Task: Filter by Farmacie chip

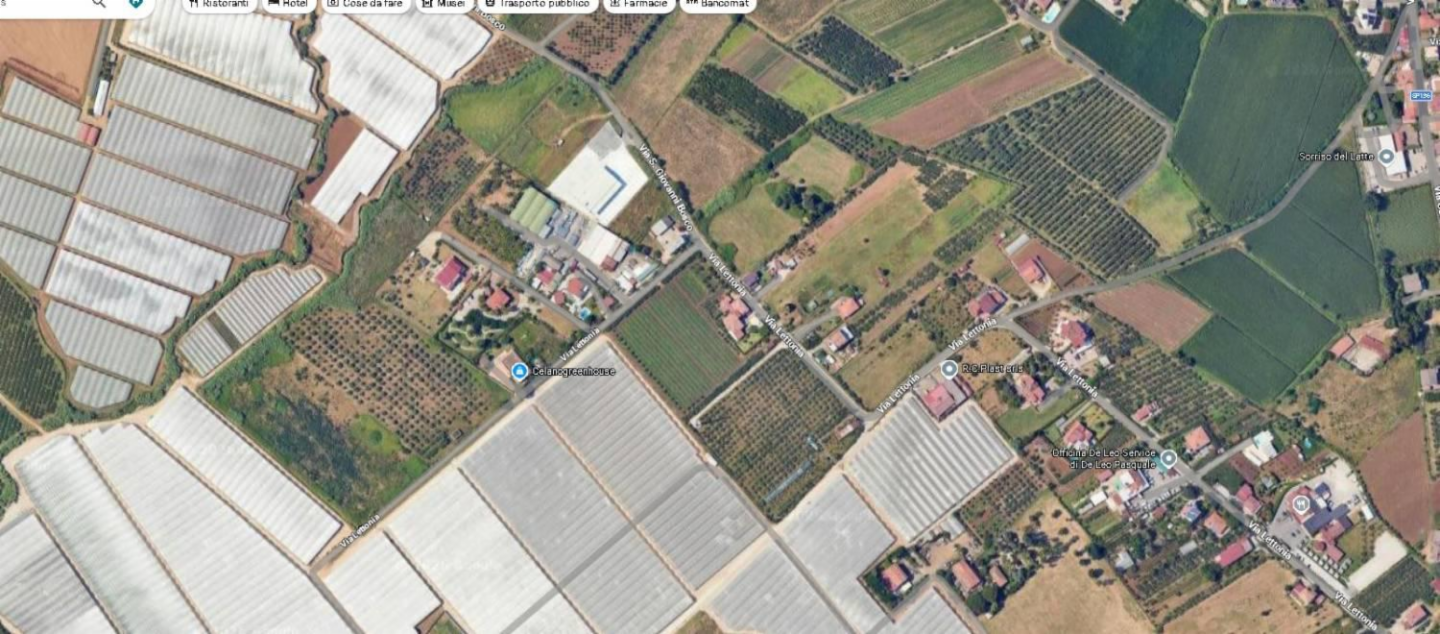Action: pos(639,4)
